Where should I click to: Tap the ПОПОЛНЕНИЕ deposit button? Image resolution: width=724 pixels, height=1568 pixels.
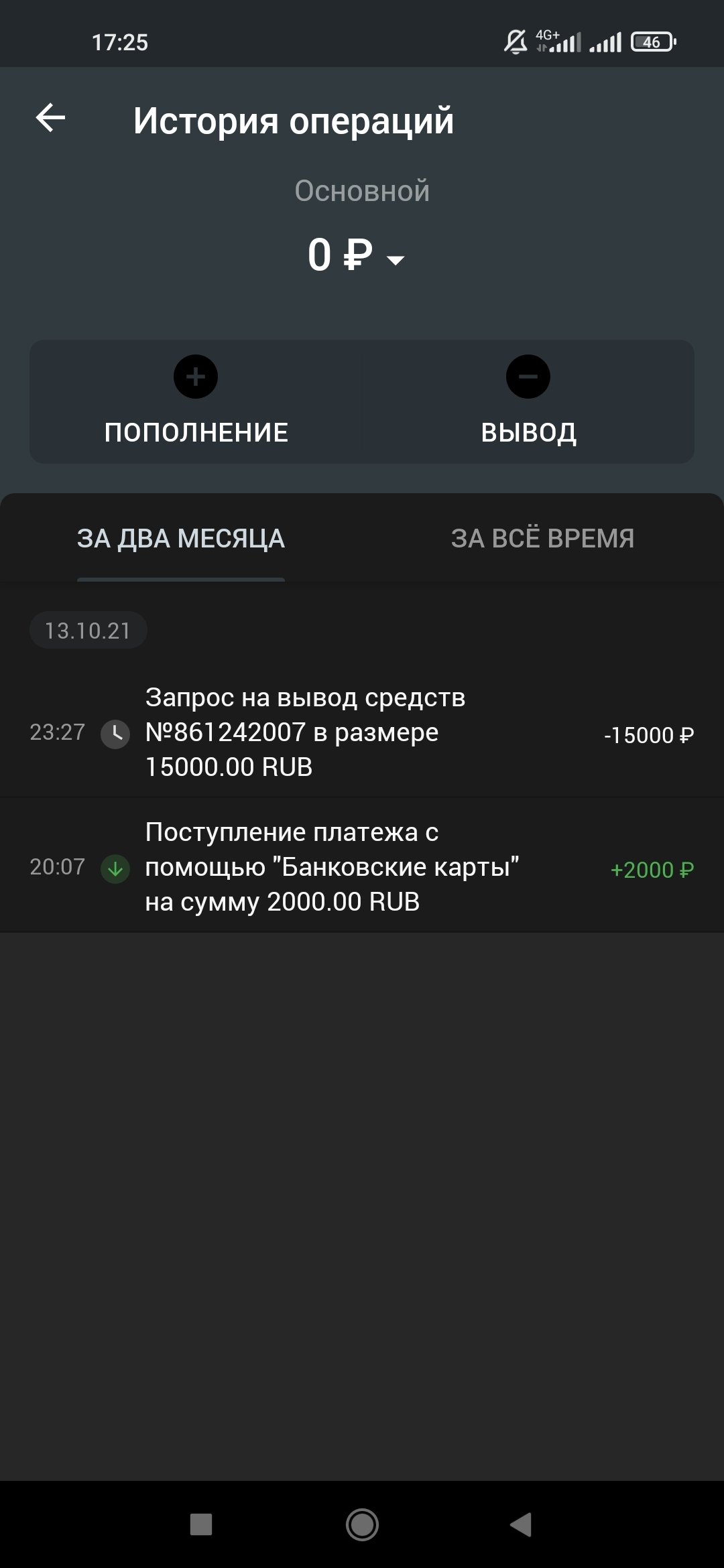196,401
